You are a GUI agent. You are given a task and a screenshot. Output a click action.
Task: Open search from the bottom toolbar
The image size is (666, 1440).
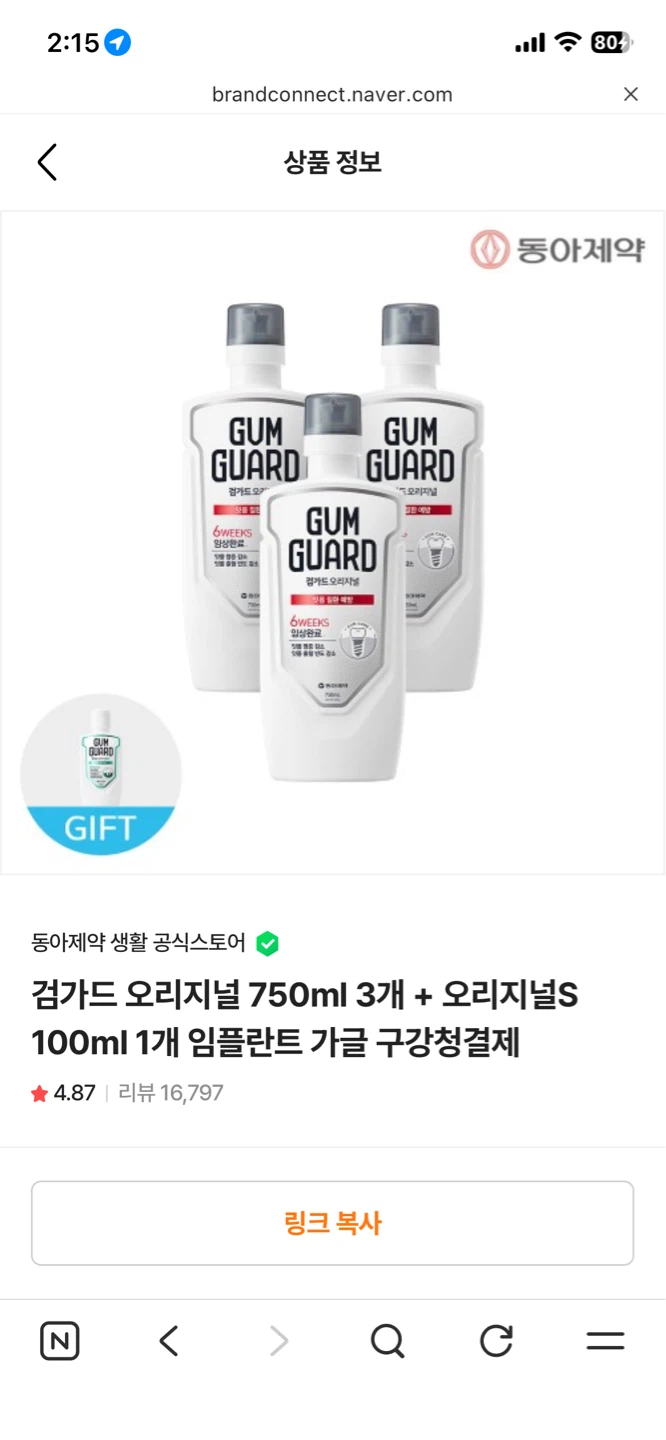coord(387,1341)
